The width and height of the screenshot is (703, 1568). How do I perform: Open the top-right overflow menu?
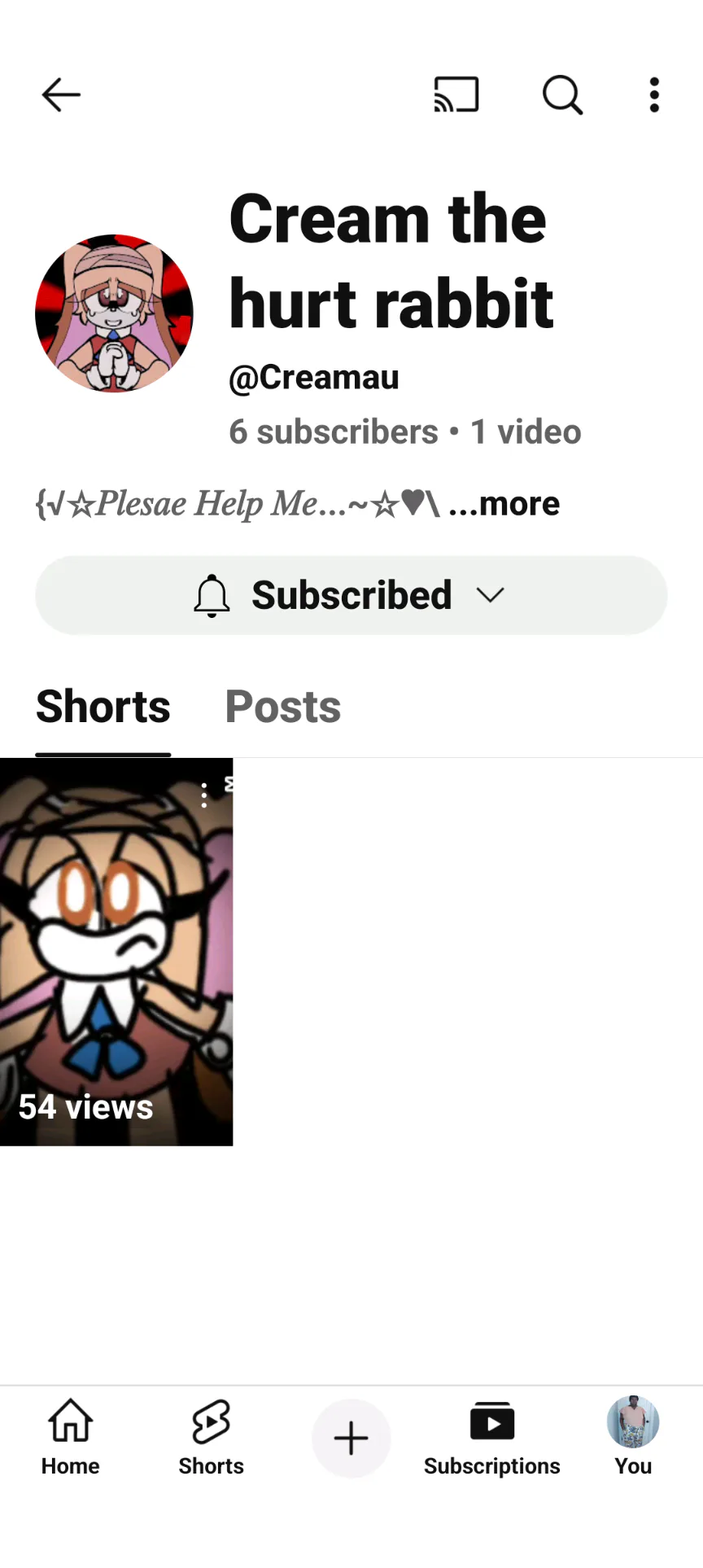tap(654, 95)
